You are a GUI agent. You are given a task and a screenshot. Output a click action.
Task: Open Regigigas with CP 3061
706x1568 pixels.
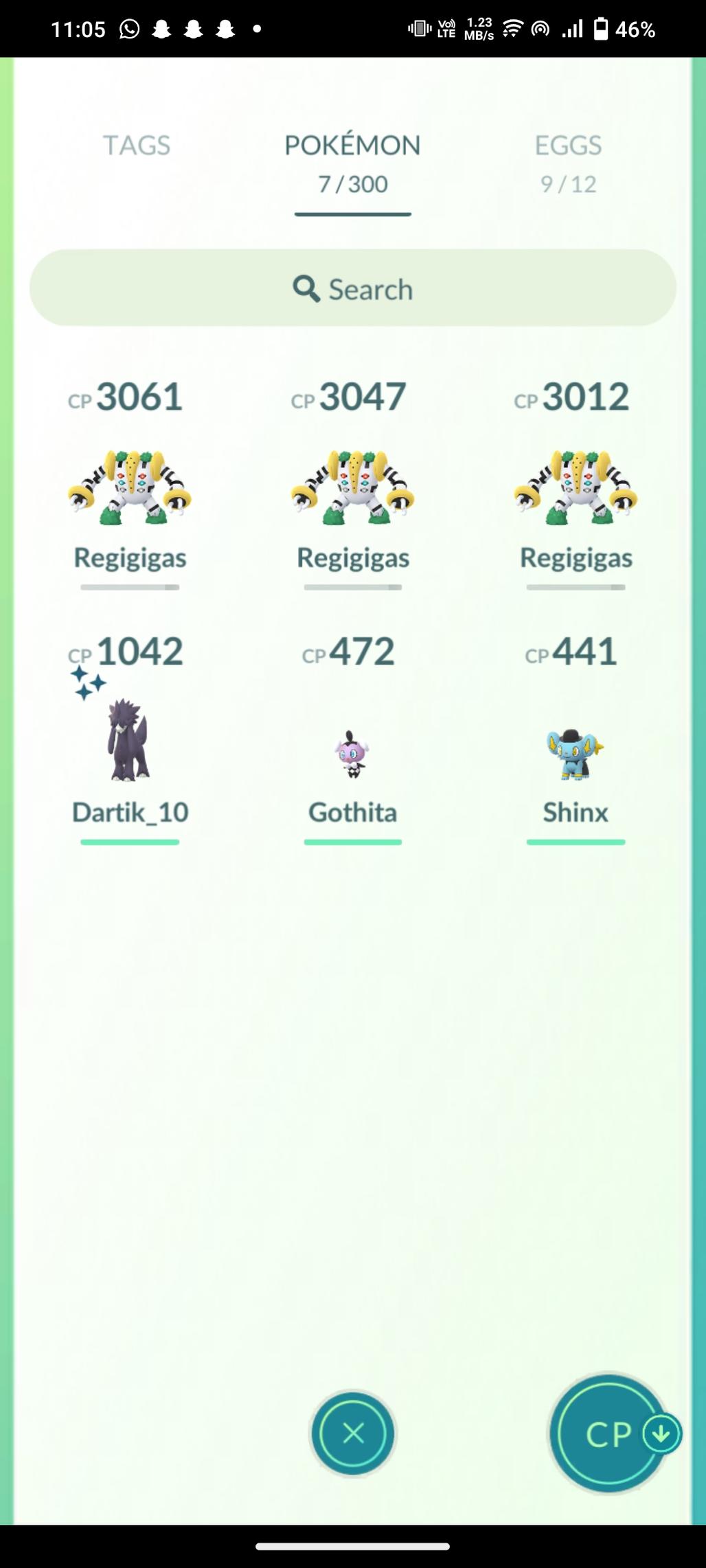(x=130, y=488)
